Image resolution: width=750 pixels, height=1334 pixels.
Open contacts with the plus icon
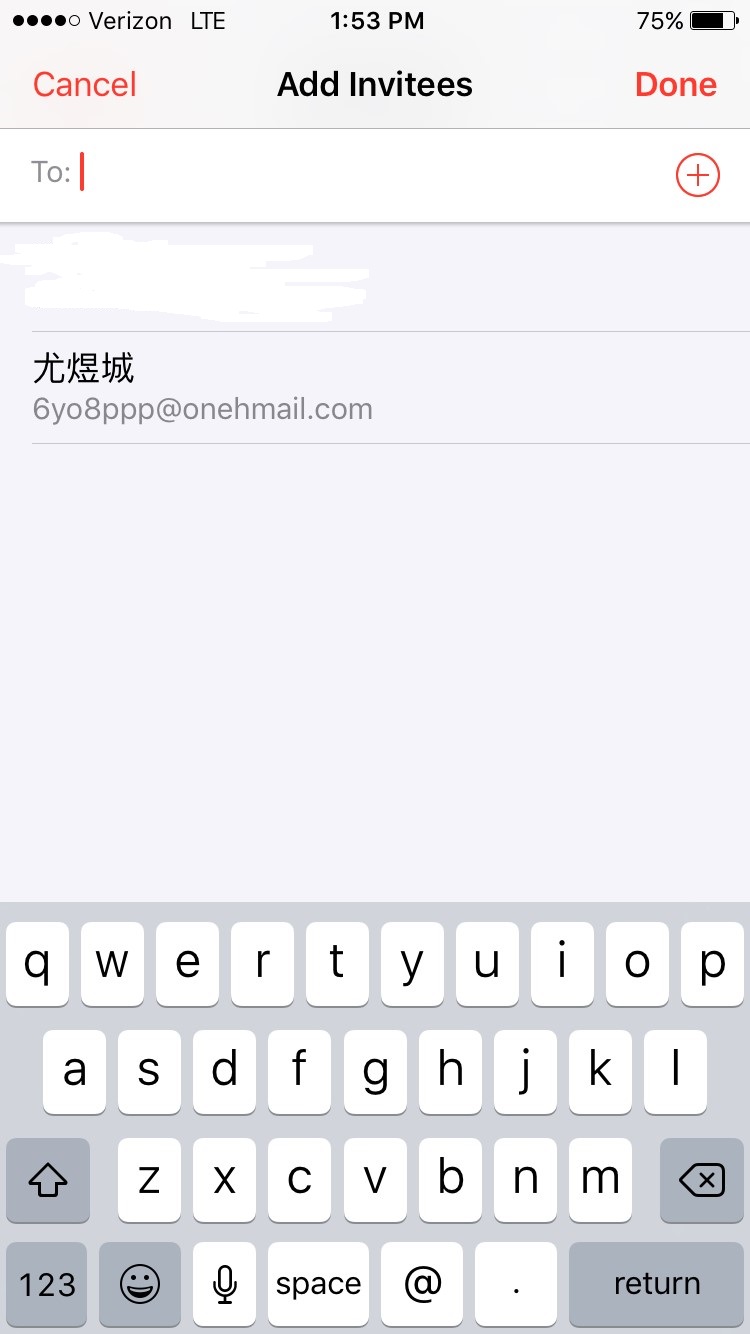697,175
